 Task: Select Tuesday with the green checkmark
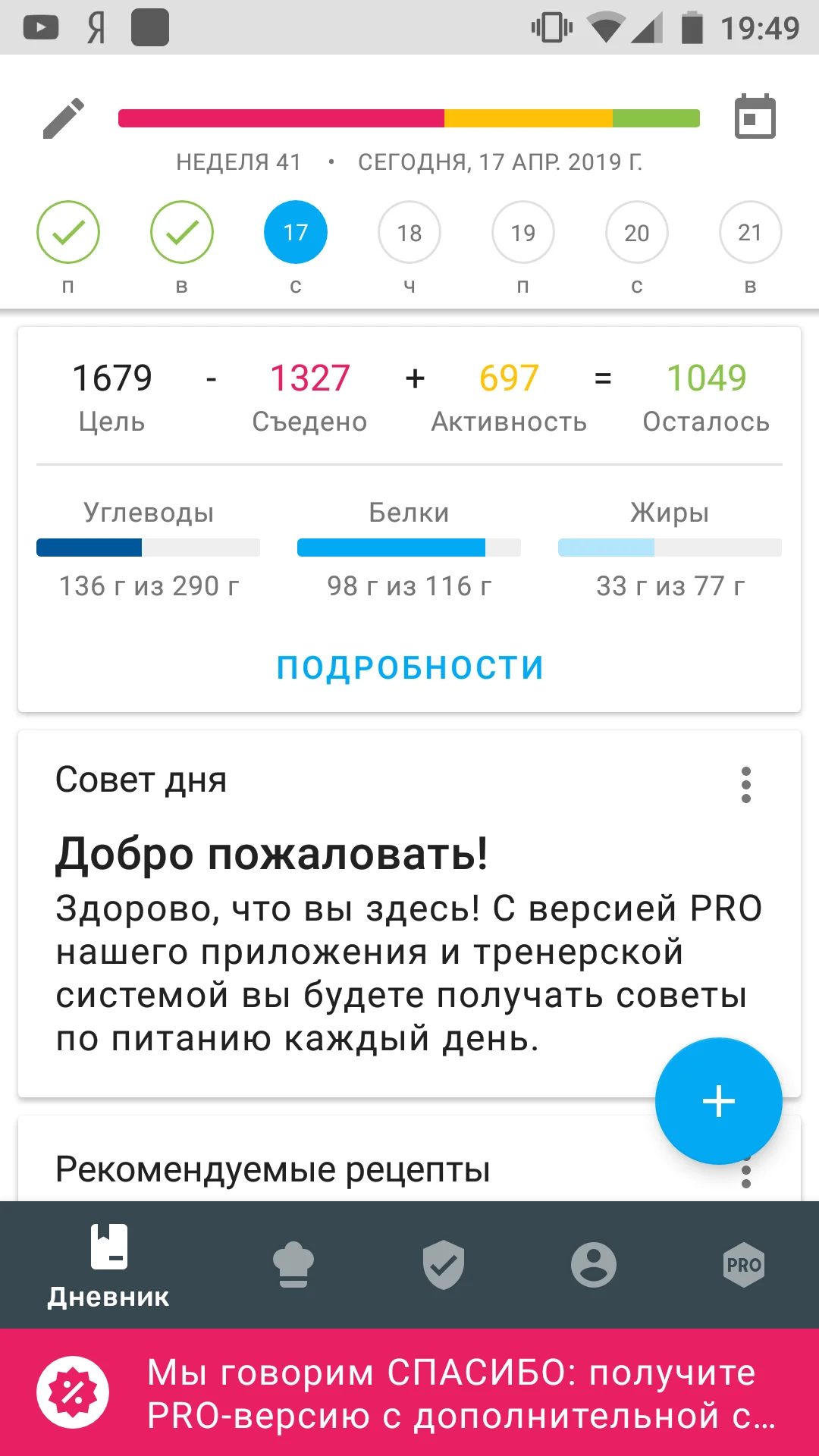pos(182,232)
